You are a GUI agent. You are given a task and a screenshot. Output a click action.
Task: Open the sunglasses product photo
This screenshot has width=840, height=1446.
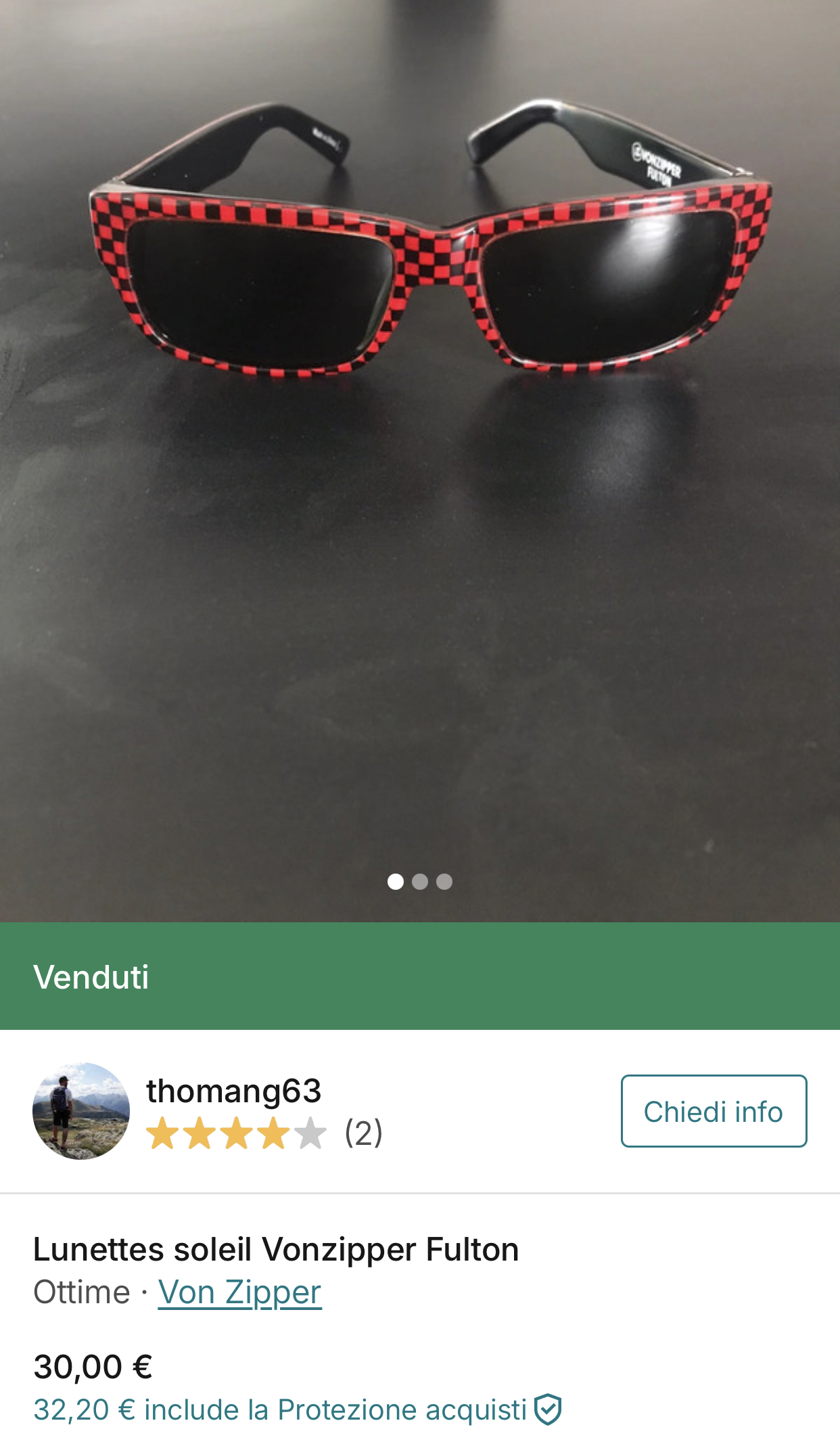420,460
